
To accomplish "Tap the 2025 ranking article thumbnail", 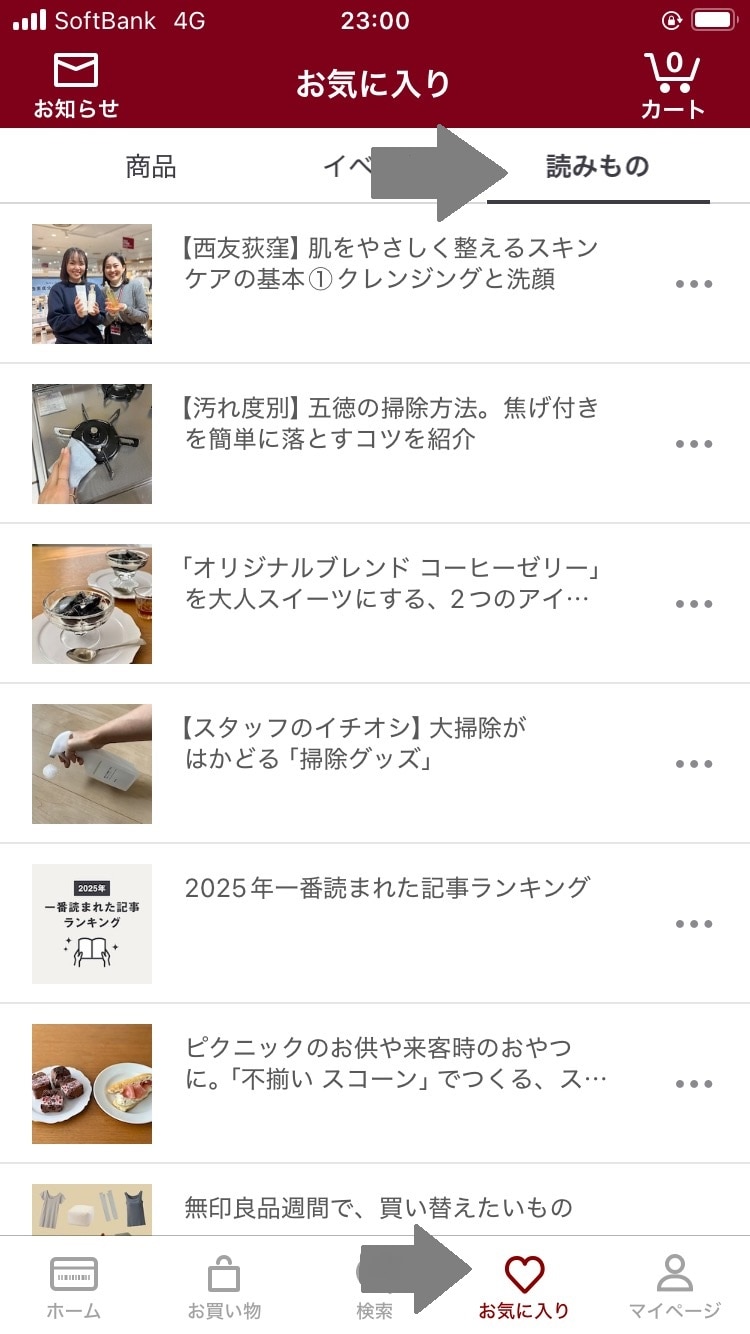I will tap(91, 923).
